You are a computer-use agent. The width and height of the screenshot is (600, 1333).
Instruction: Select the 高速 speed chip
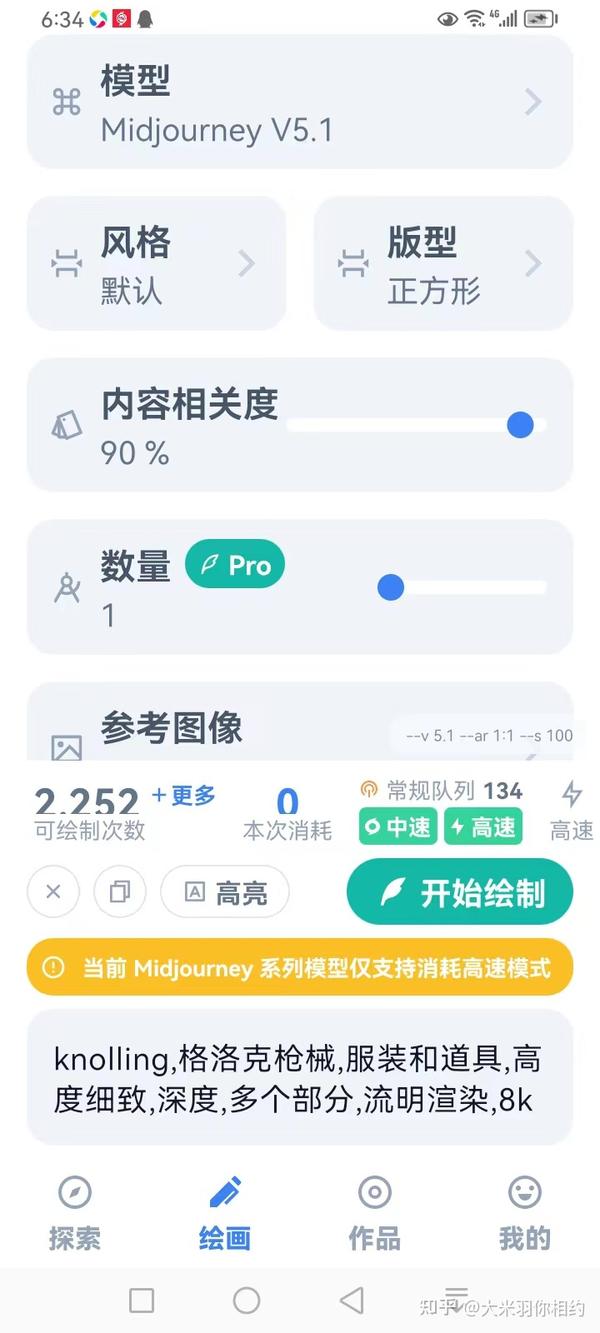[483, 827]
